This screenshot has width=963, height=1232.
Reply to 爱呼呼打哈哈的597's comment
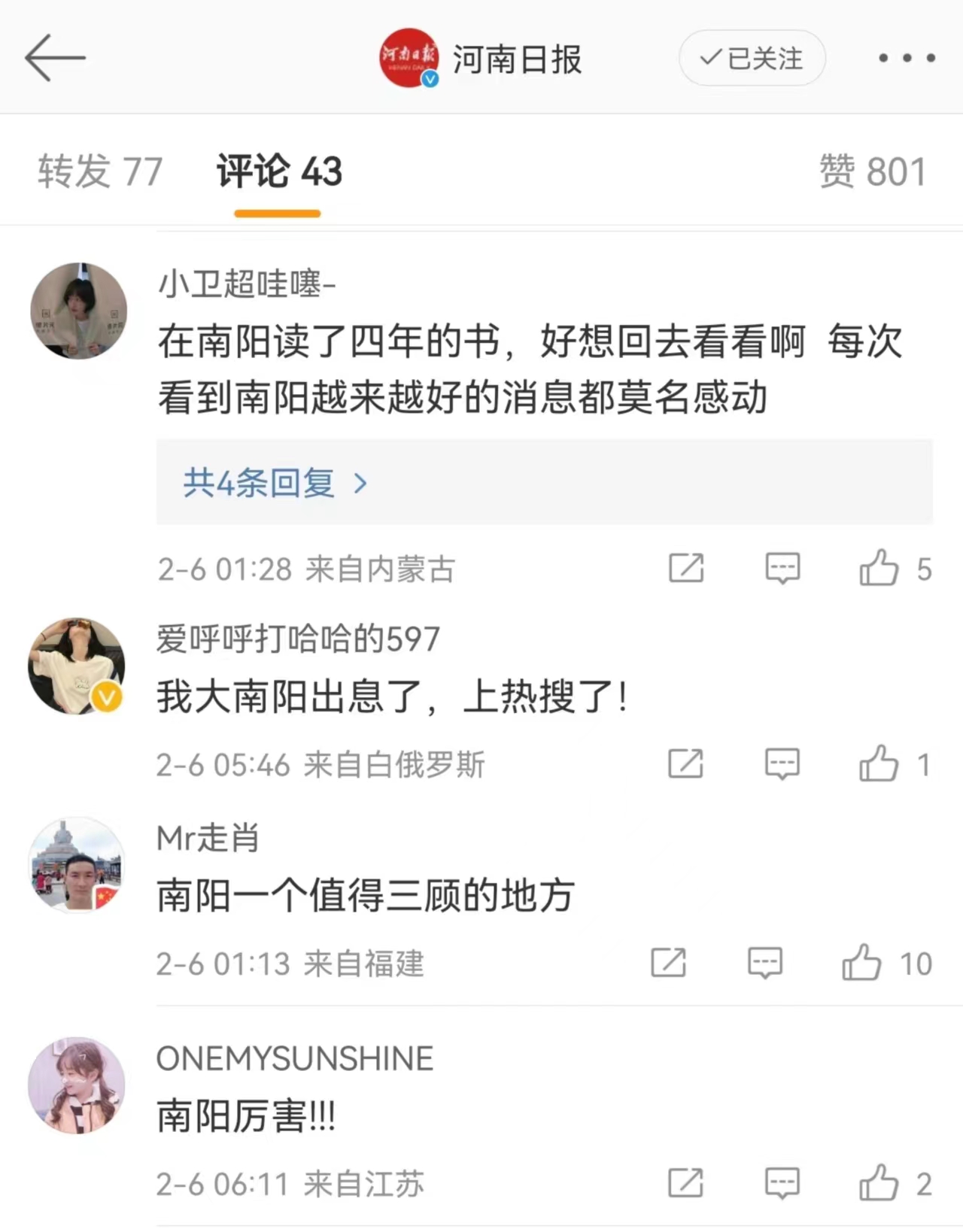coord(782,764)
